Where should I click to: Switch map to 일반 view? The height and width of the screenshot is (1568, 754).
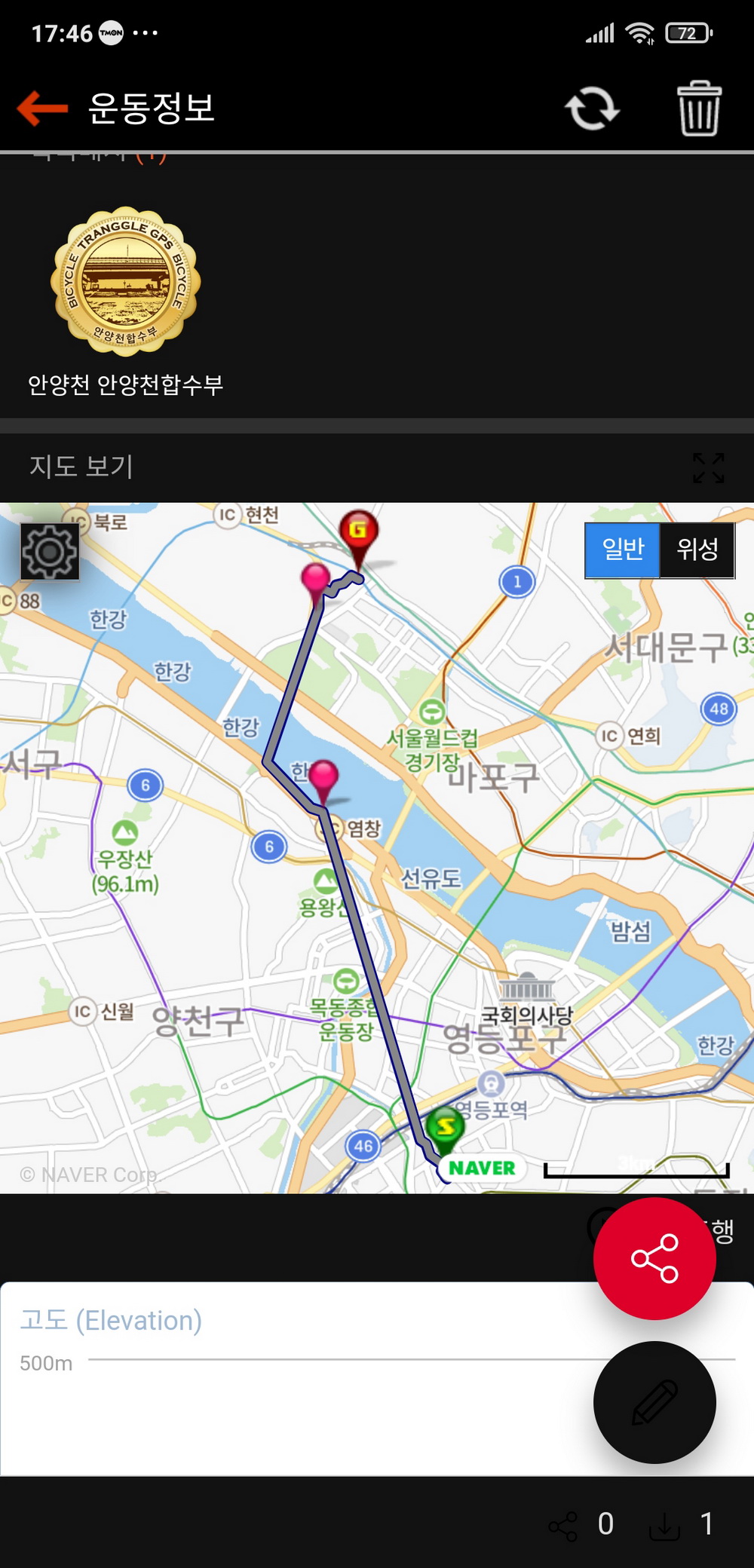pyautogui.click(x=623, y=550)
